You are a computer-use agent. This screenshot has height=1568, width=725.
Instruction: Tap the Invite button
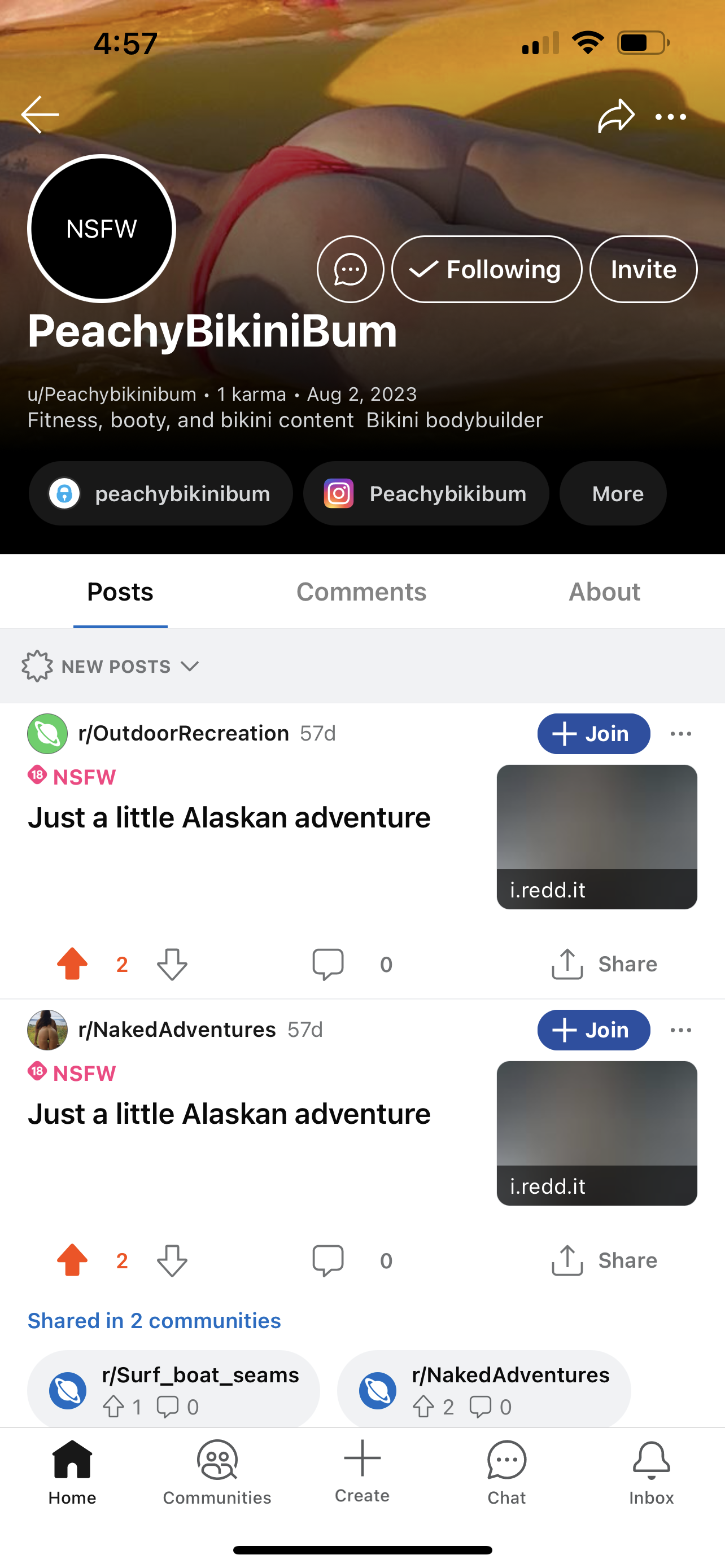point(643,269)
